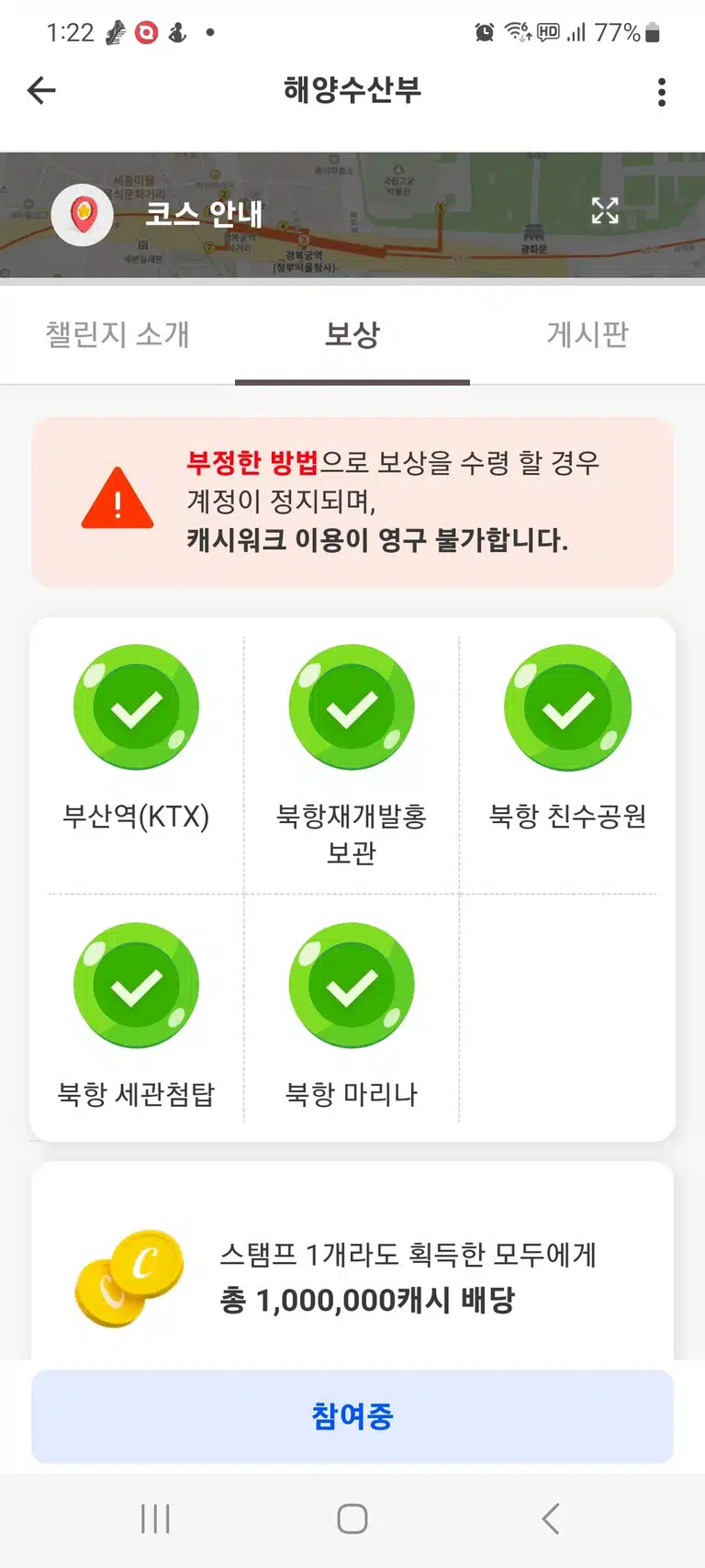The image size is (705, 1568).
Task: Go to the home screen
Action: (x=352, y=1518)
